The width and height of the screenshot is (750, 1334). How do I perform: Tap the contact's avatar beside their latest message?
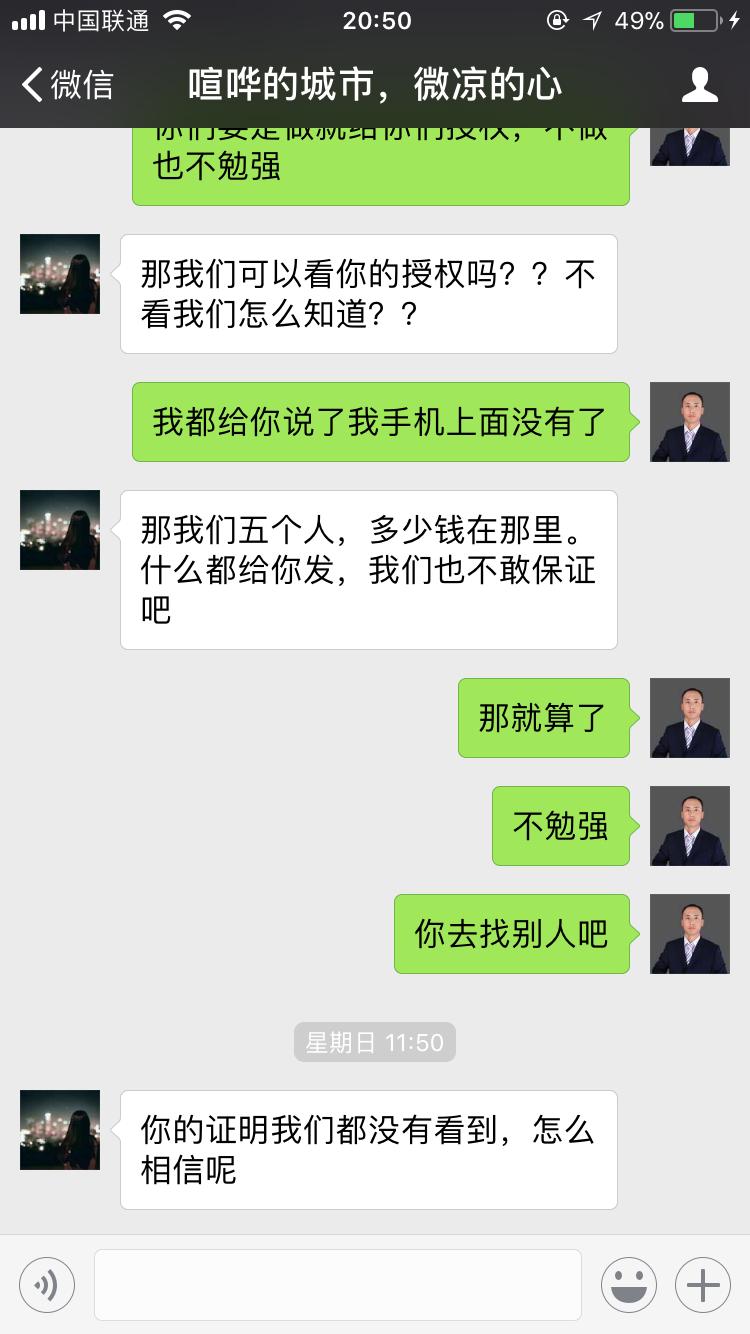pyautogui.click(x=58, y=1130)
